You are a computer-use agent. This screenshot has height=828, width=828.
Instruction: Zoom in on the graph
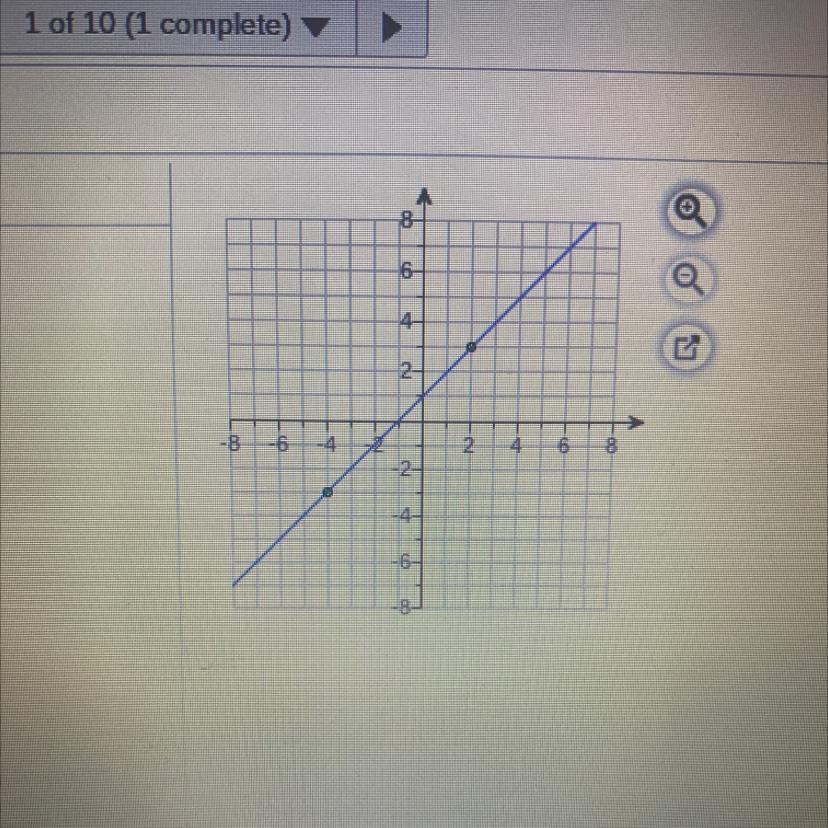click(x=688, y=211)
